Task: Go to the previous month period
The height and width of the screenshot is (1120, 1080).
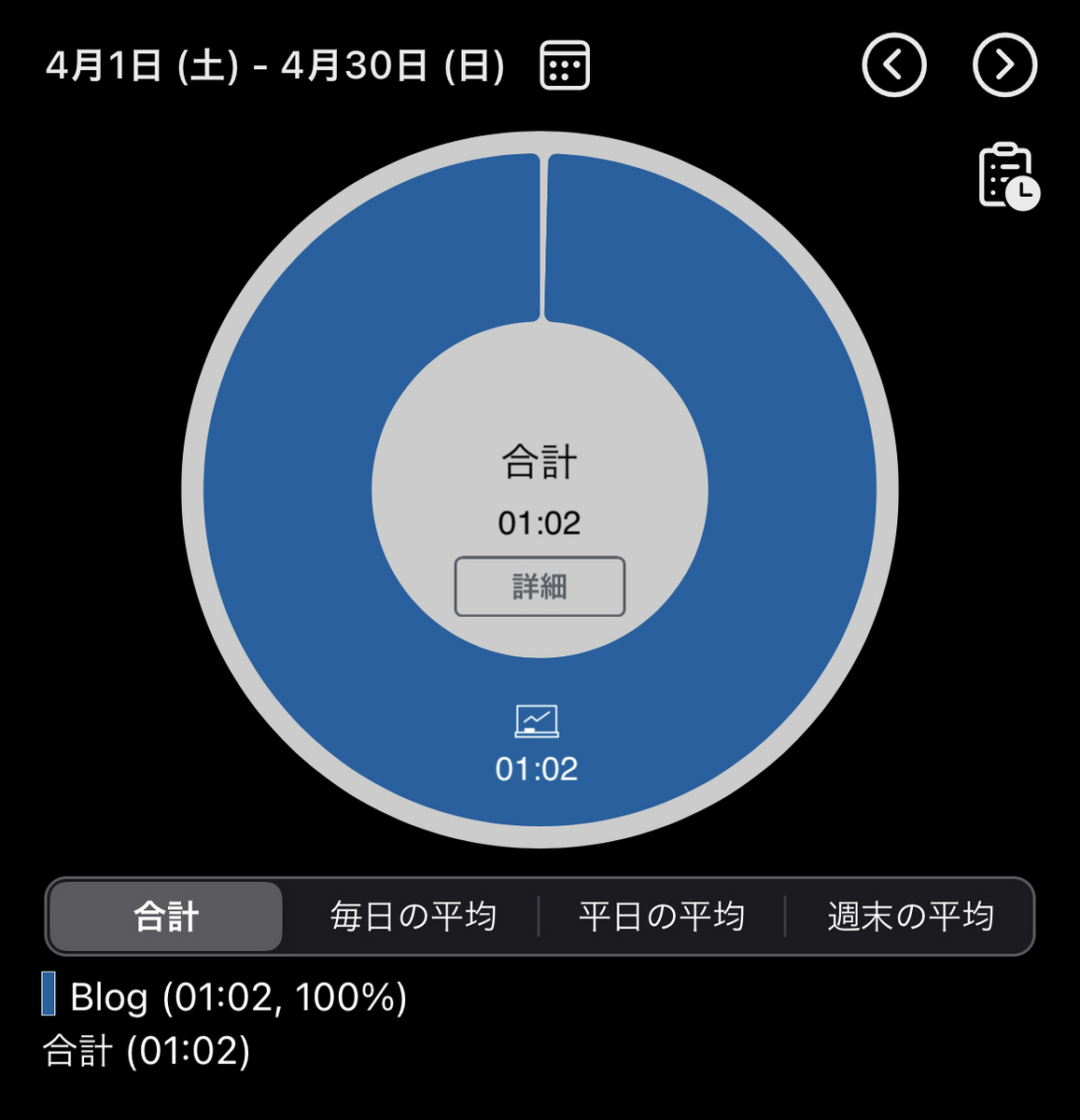Action: pos(894,65)
